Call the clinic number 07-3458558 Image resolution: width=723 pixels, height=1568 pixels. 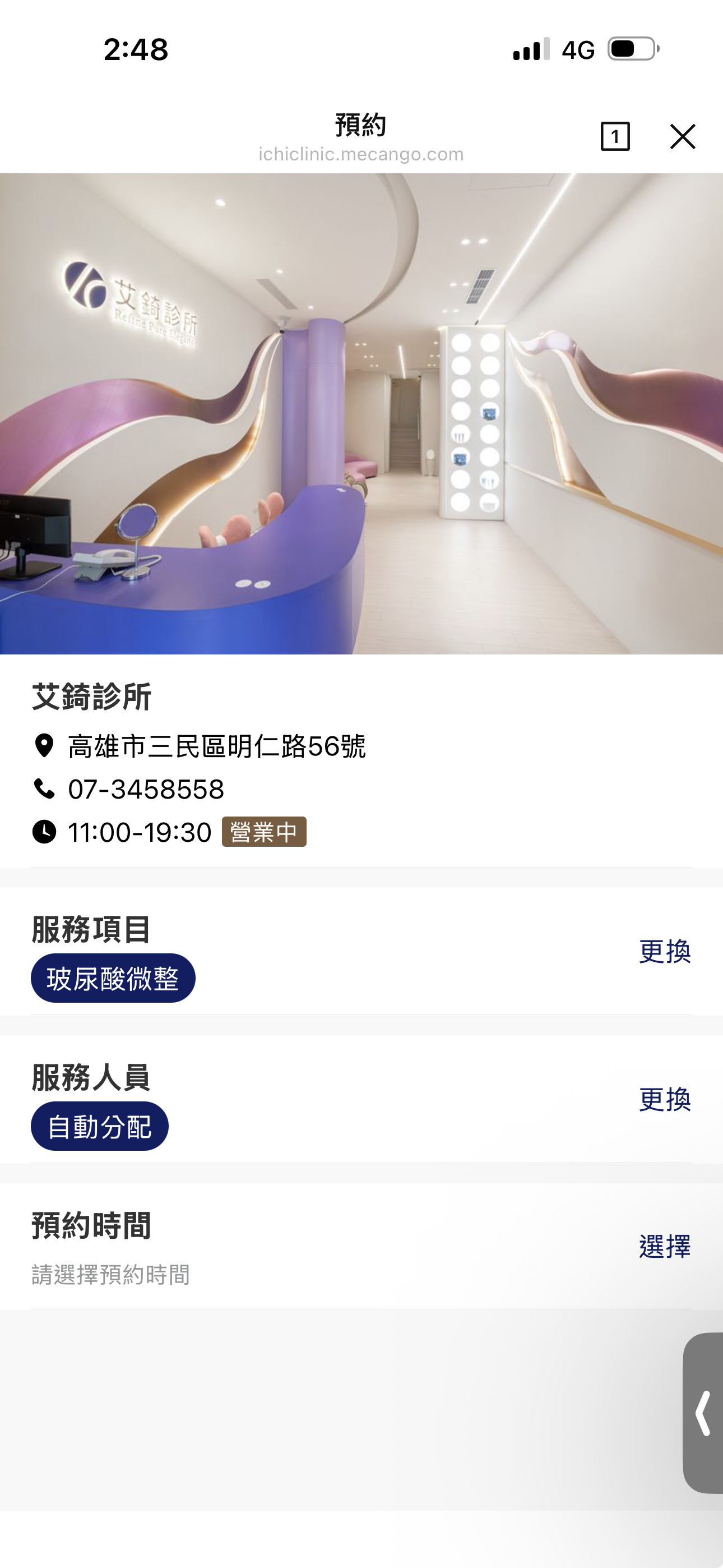click(x=146, y=790)
